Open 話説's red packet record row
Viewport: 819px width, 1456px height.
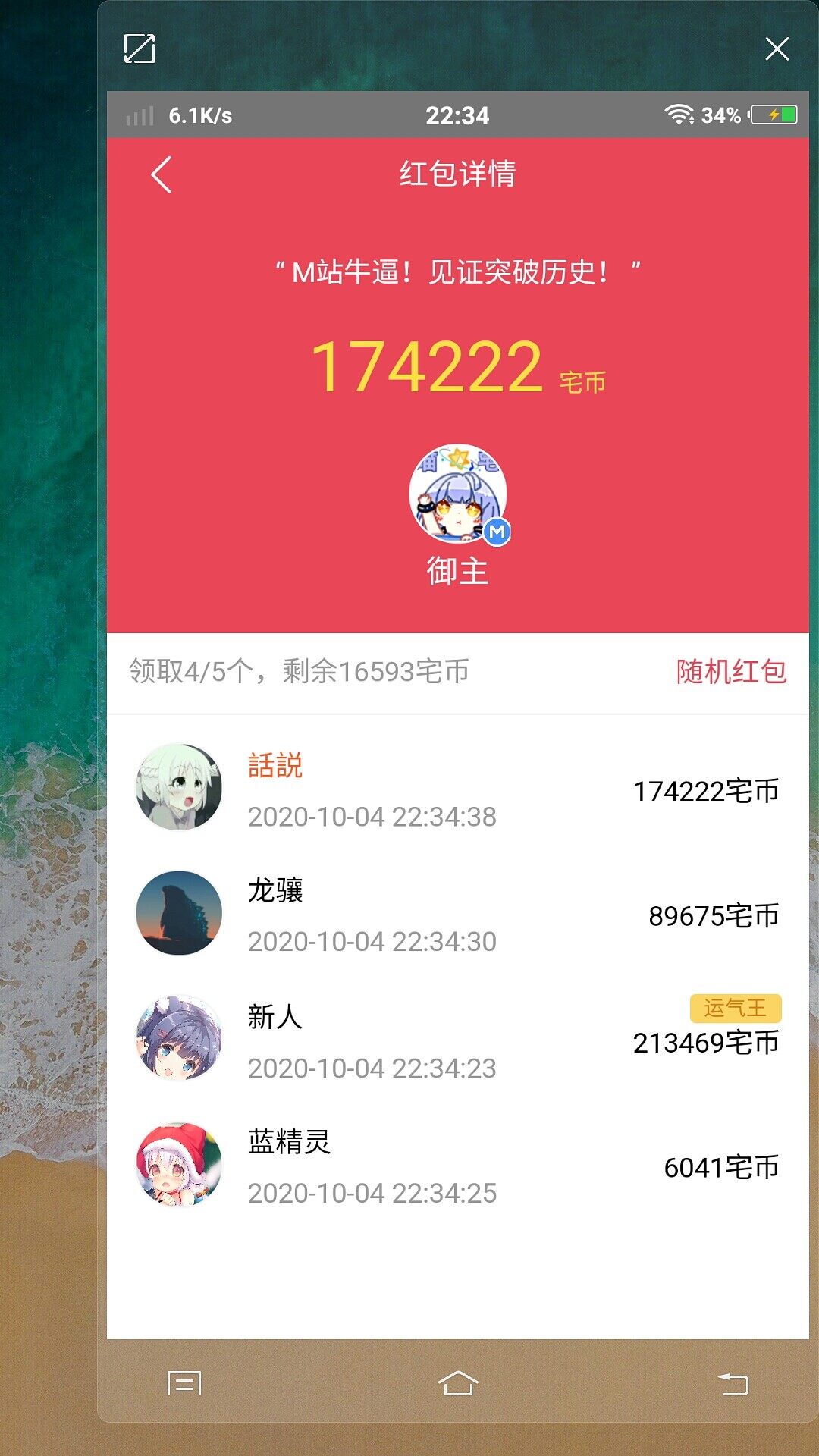coord(458,789)
